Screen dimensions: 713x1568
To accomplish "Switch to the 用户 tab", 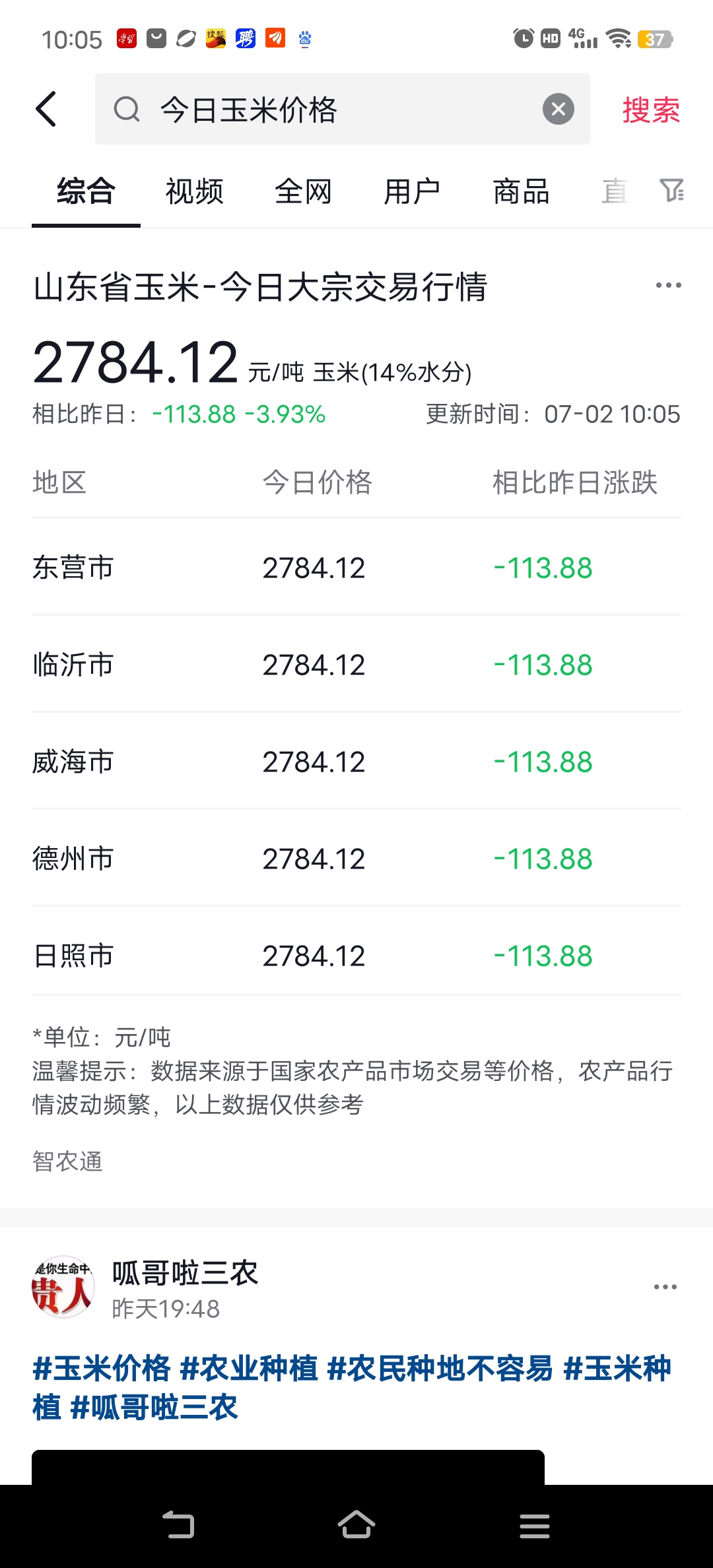I will [413, 192].
